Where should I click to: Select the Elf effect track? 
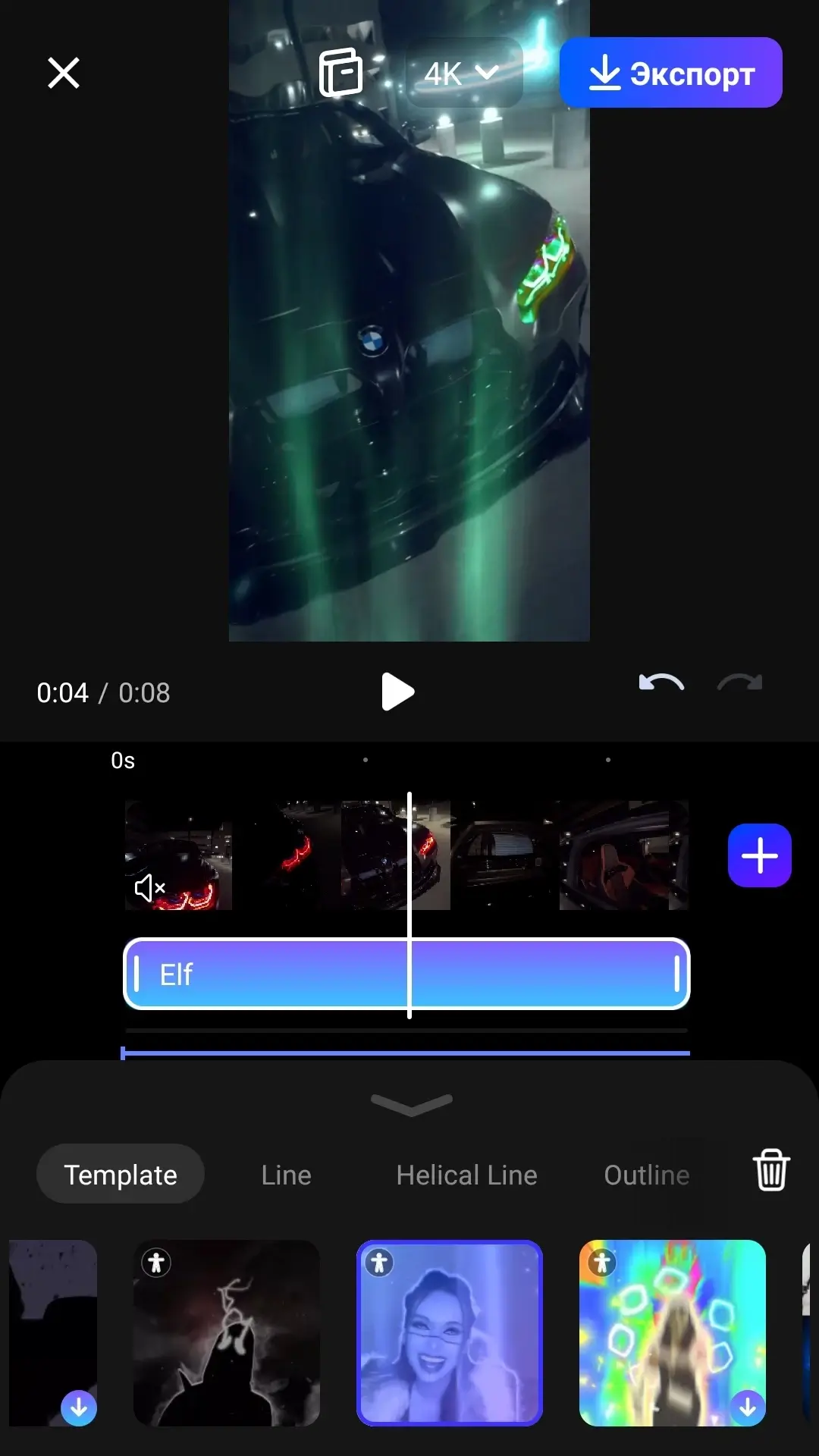click(265, 974)
